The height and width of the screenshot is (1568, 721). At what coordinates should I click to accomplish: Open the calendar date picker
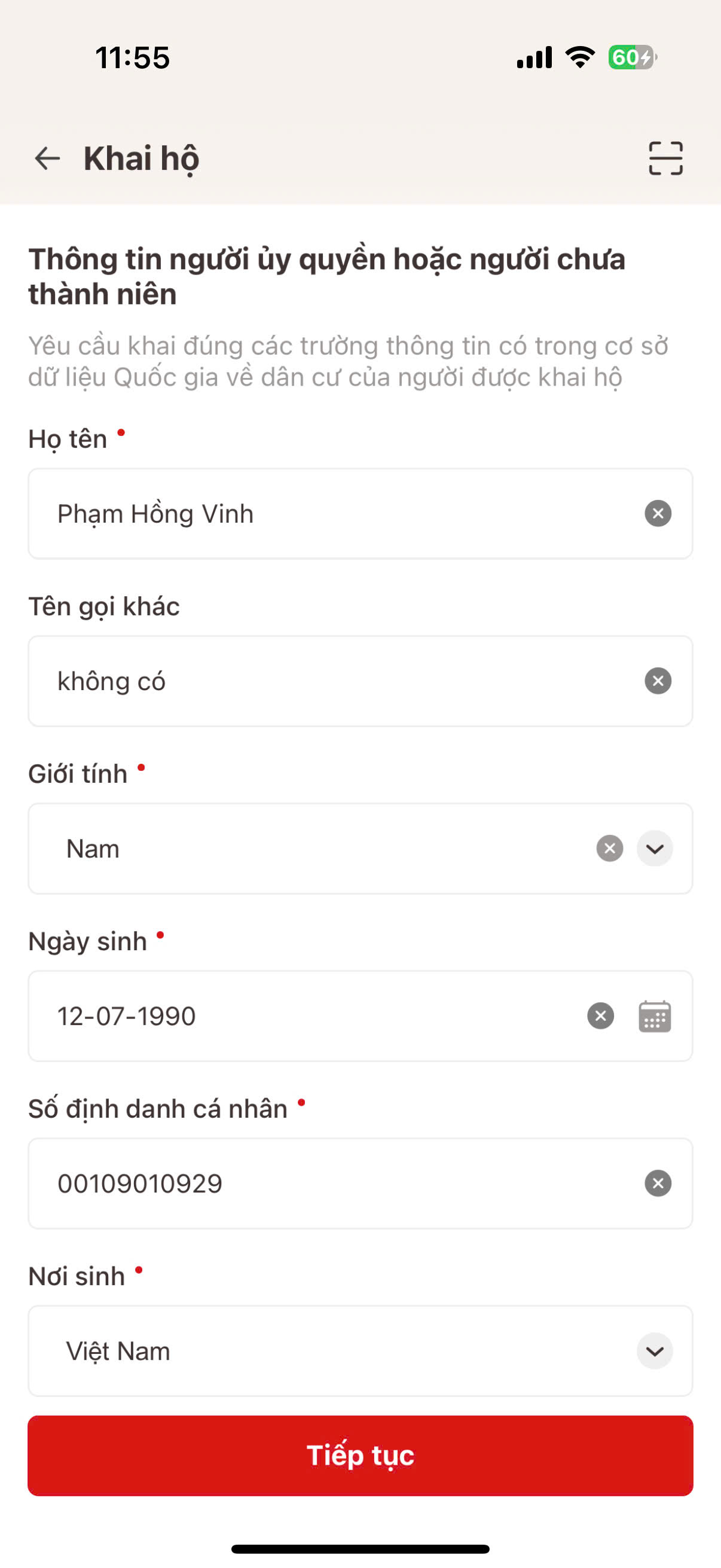(x=654, y=1015)
